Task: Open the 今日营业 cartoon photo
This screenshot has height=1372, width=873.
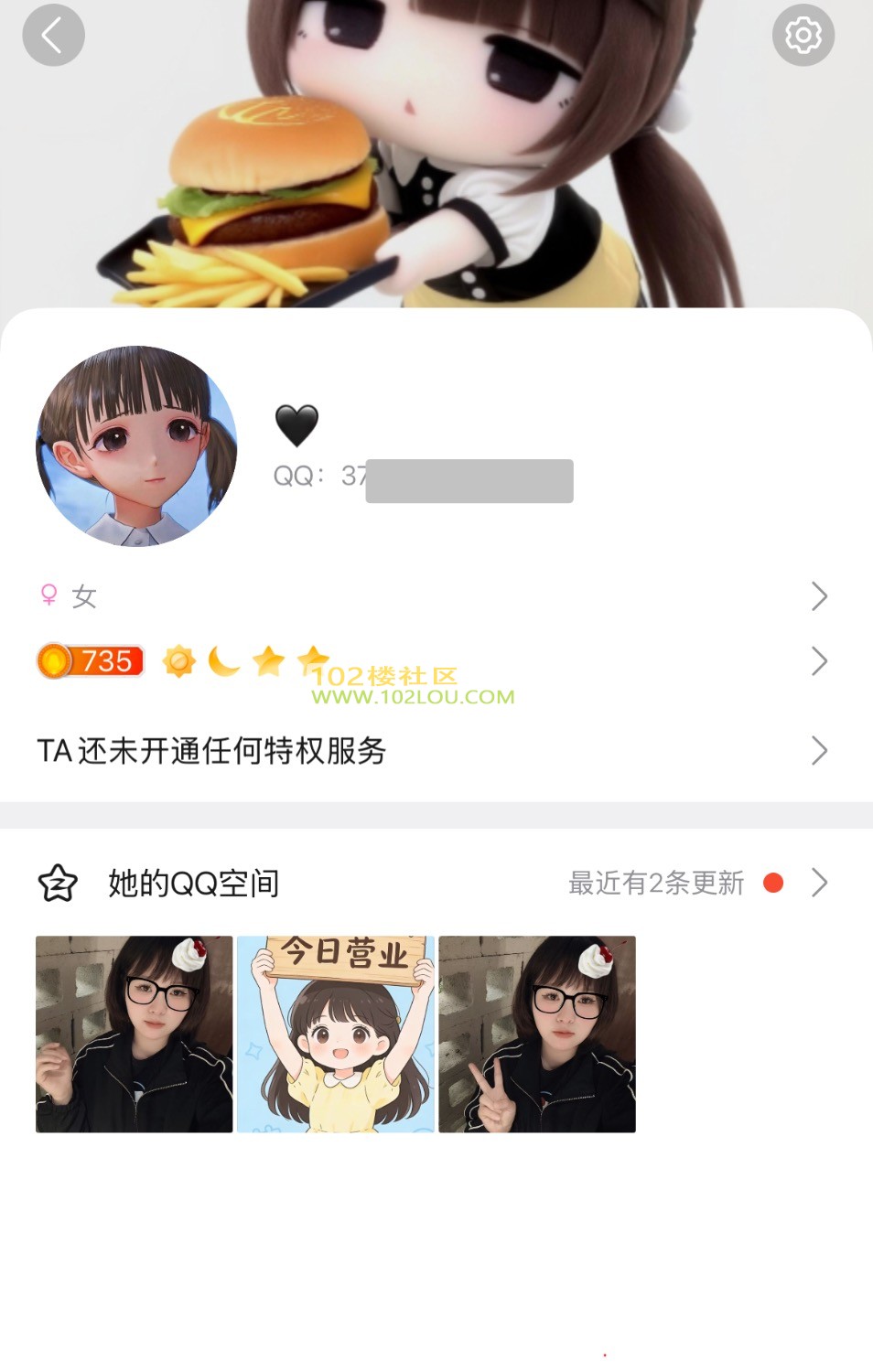Action: pyautogui.click(x=336, y=1034)
